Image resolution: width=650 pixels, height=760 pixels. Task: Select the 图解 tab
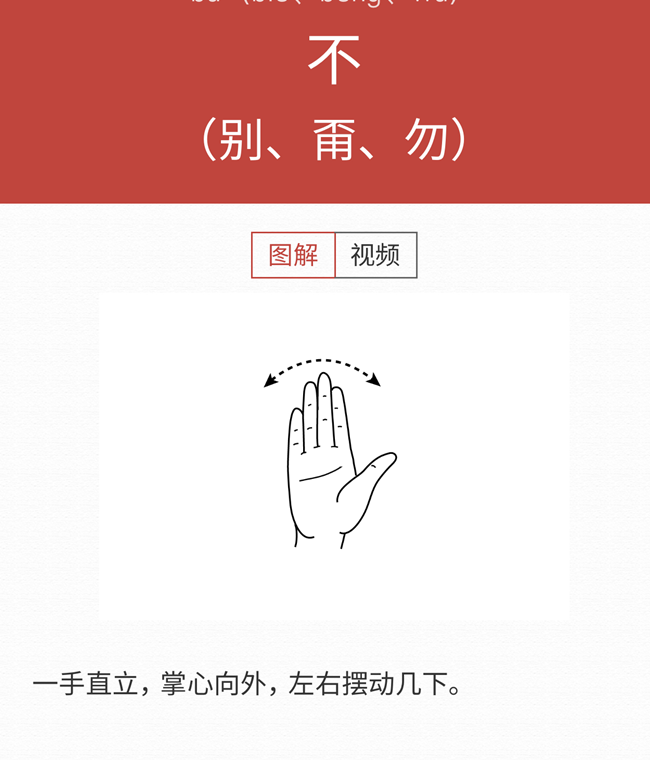point(293,255)
